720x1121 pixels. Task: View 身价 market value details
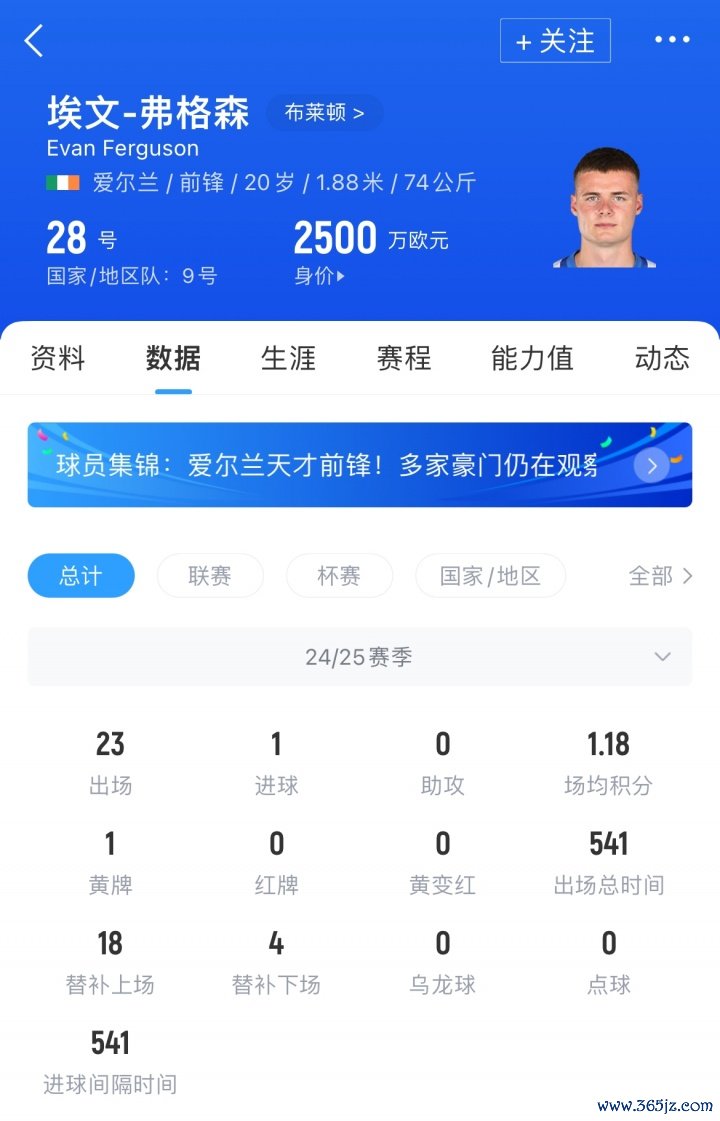319,276
